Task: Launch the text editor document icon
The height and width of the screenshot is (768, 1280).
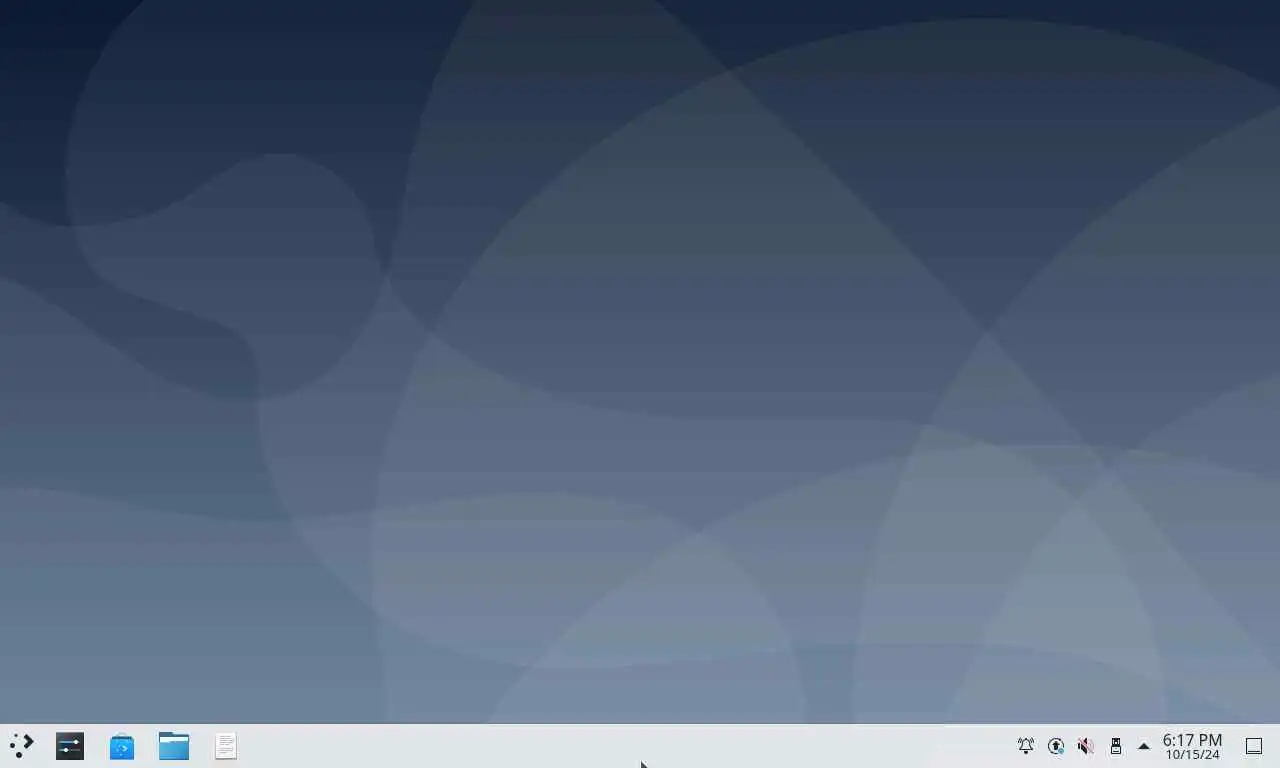Action: coord(226,746)
